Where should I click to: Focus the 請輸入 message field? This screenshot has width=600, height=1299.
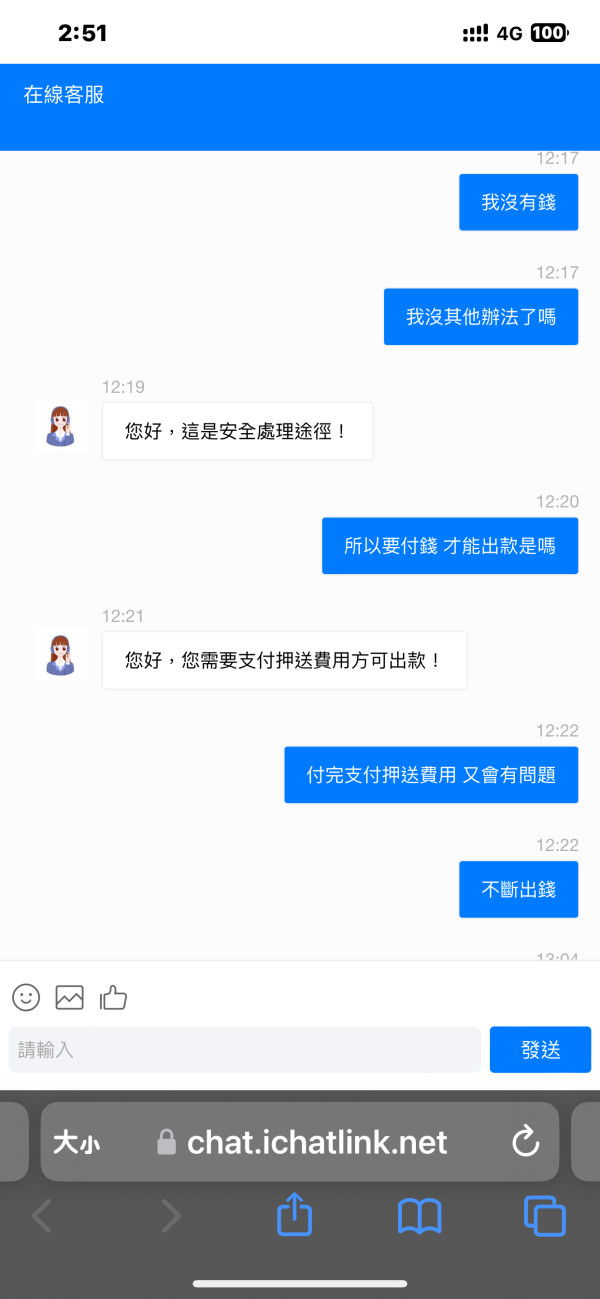[x=245, y=1050]
